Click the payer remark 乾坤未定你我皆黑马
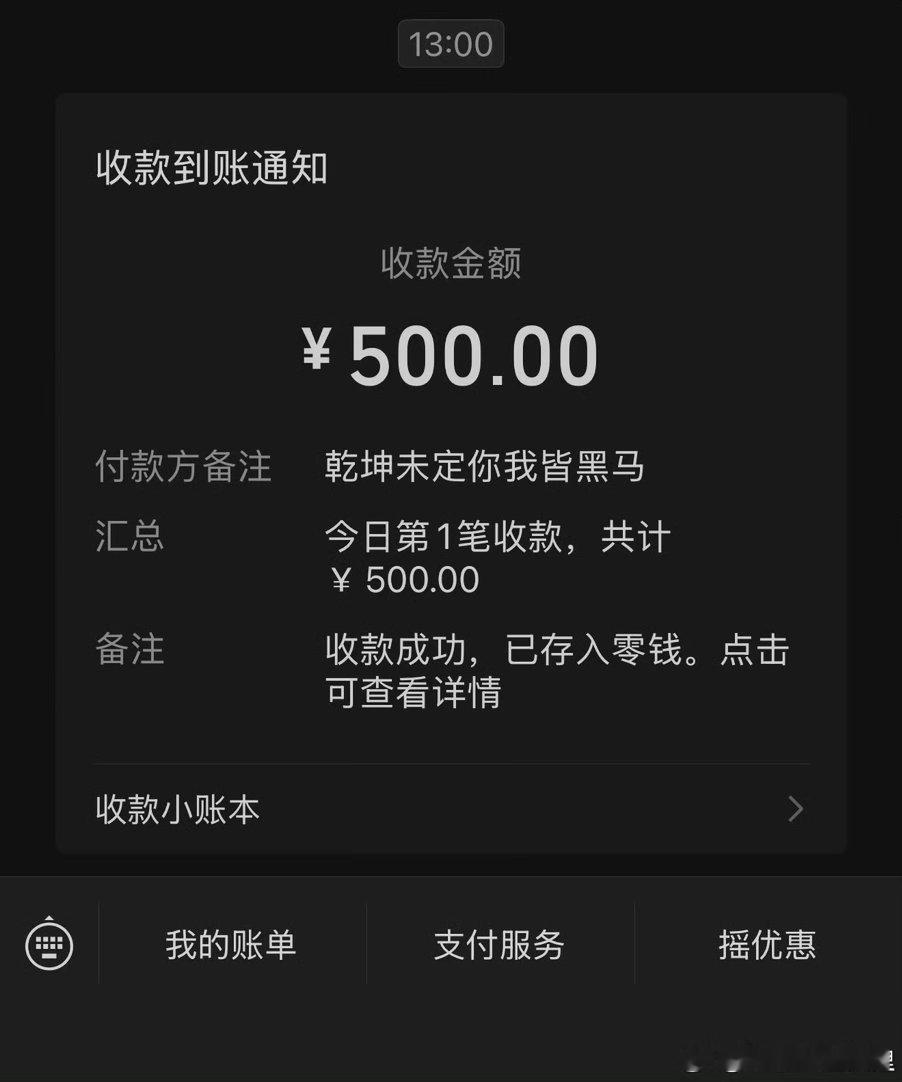 pyautogui.click(x=486, y=466)
